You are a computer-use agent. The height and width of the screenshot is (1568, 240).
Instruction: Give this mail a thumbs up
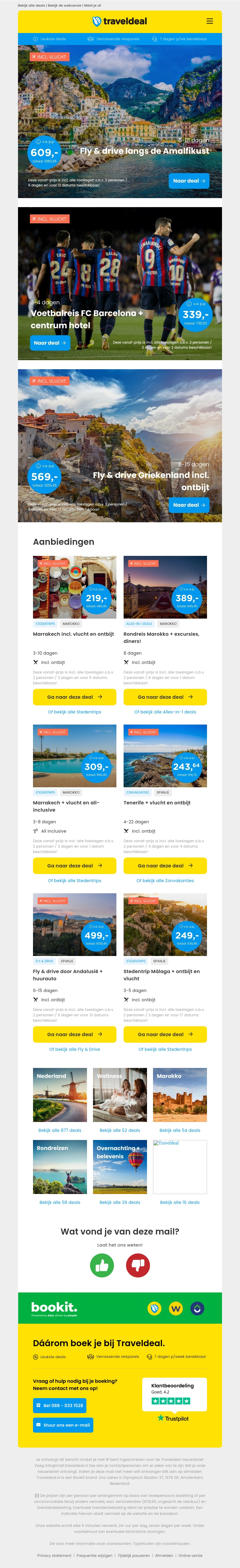tap(102, 1265)
